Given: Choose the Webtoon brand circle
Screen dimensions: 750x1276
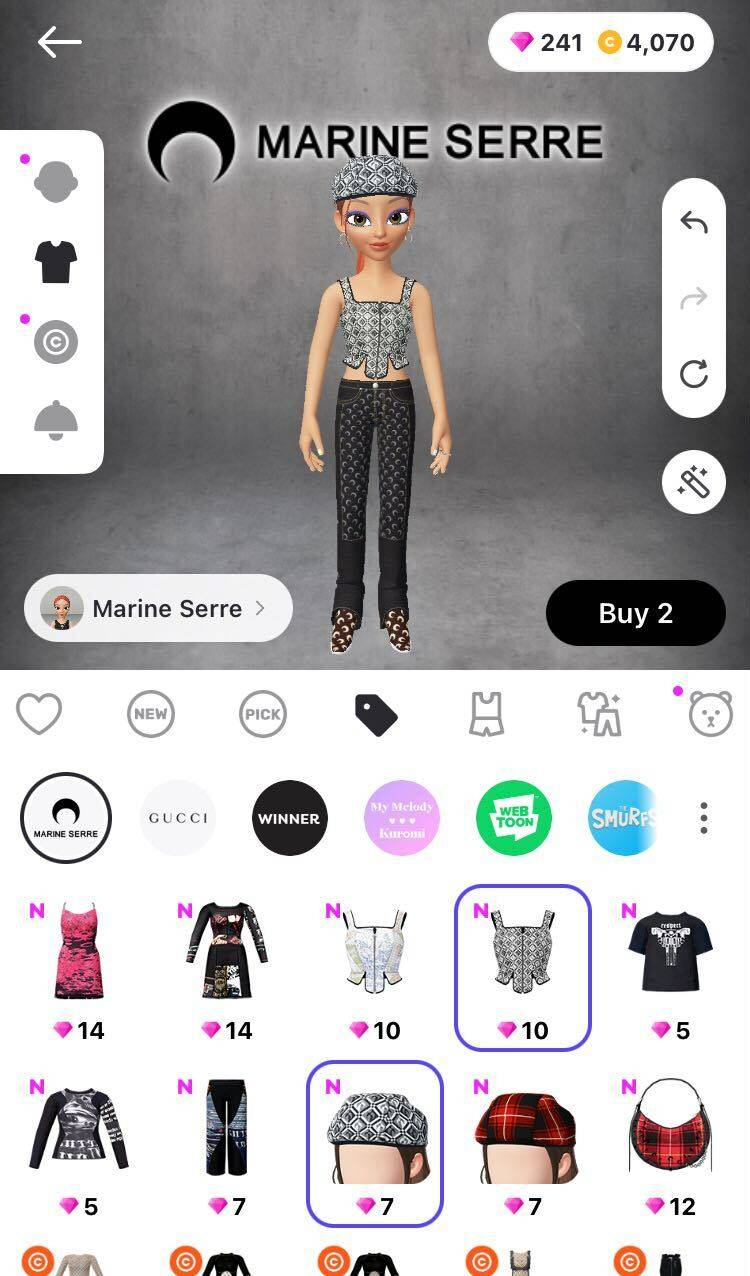Looking at the screenshot, I should coord(514,818).
